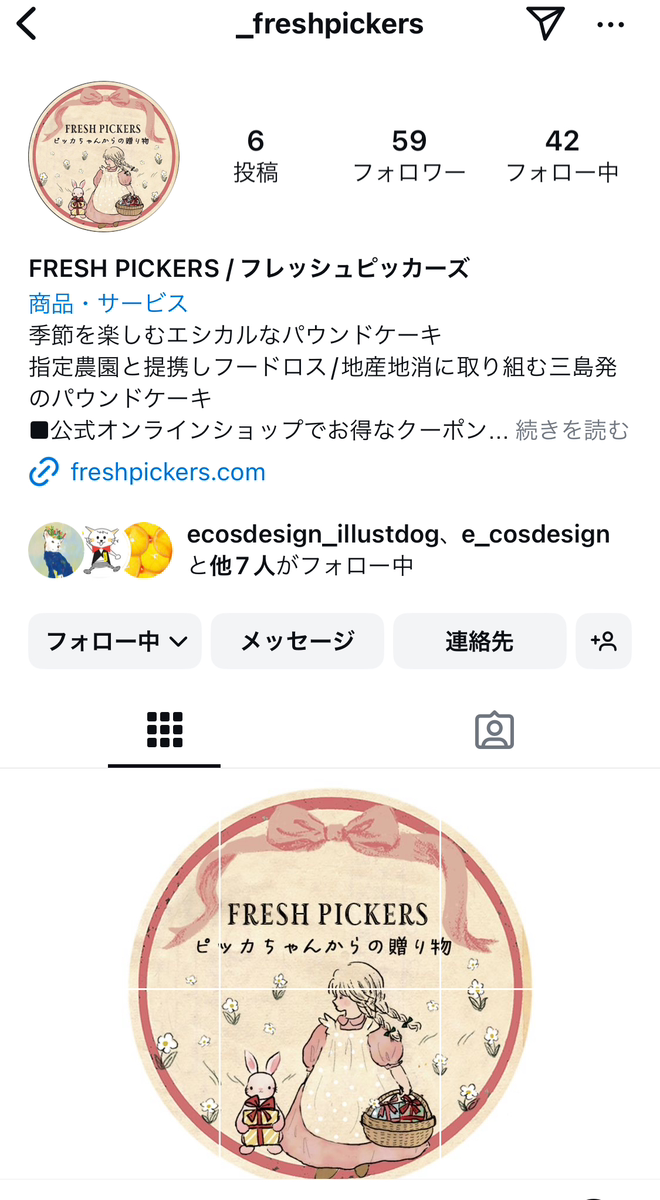Tap the メッセージ button
Viewport: 660px width, 1200px height.
pos(297,641)
